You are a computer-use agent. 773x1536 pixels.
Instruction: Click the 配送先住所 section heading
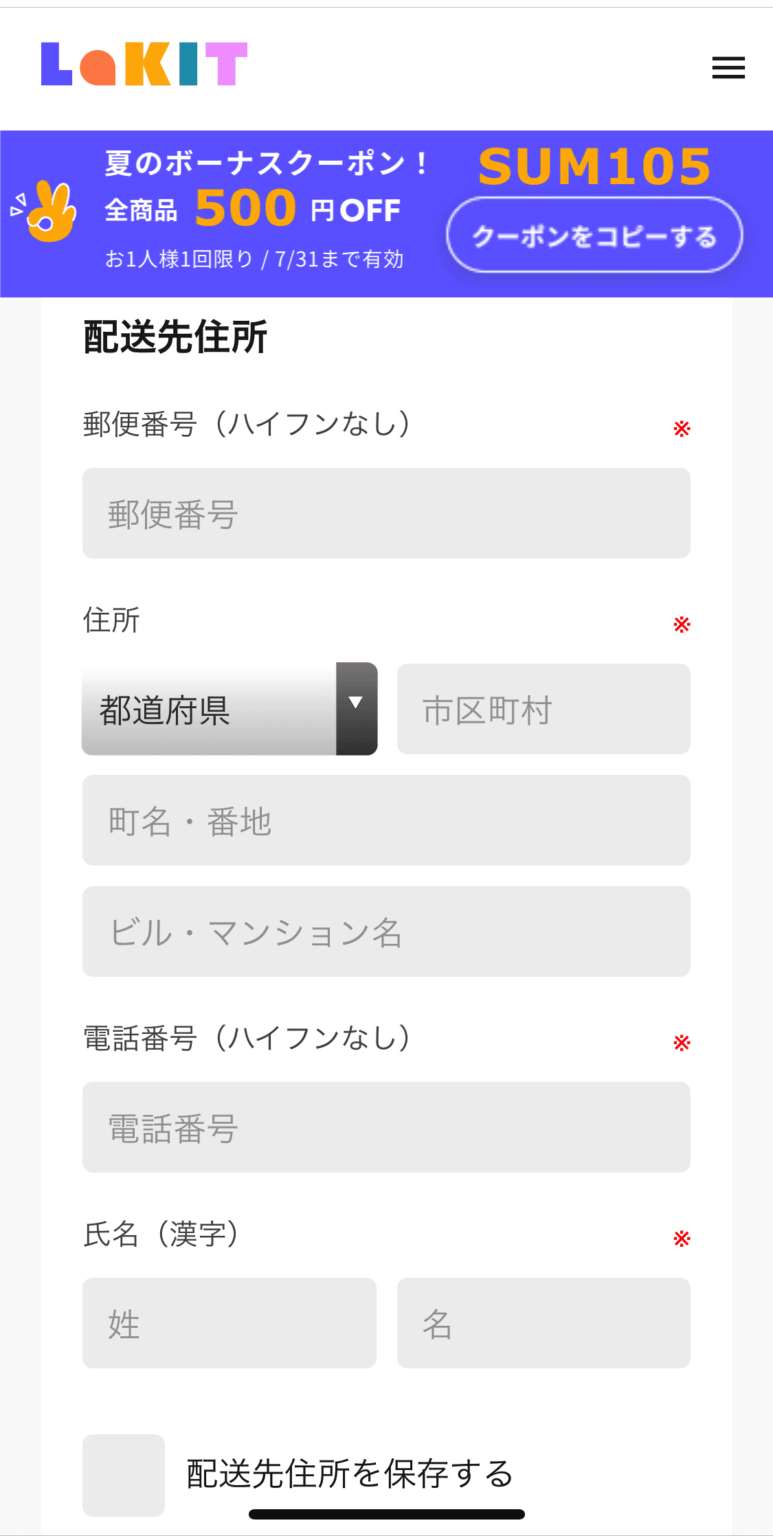(174, 337)
